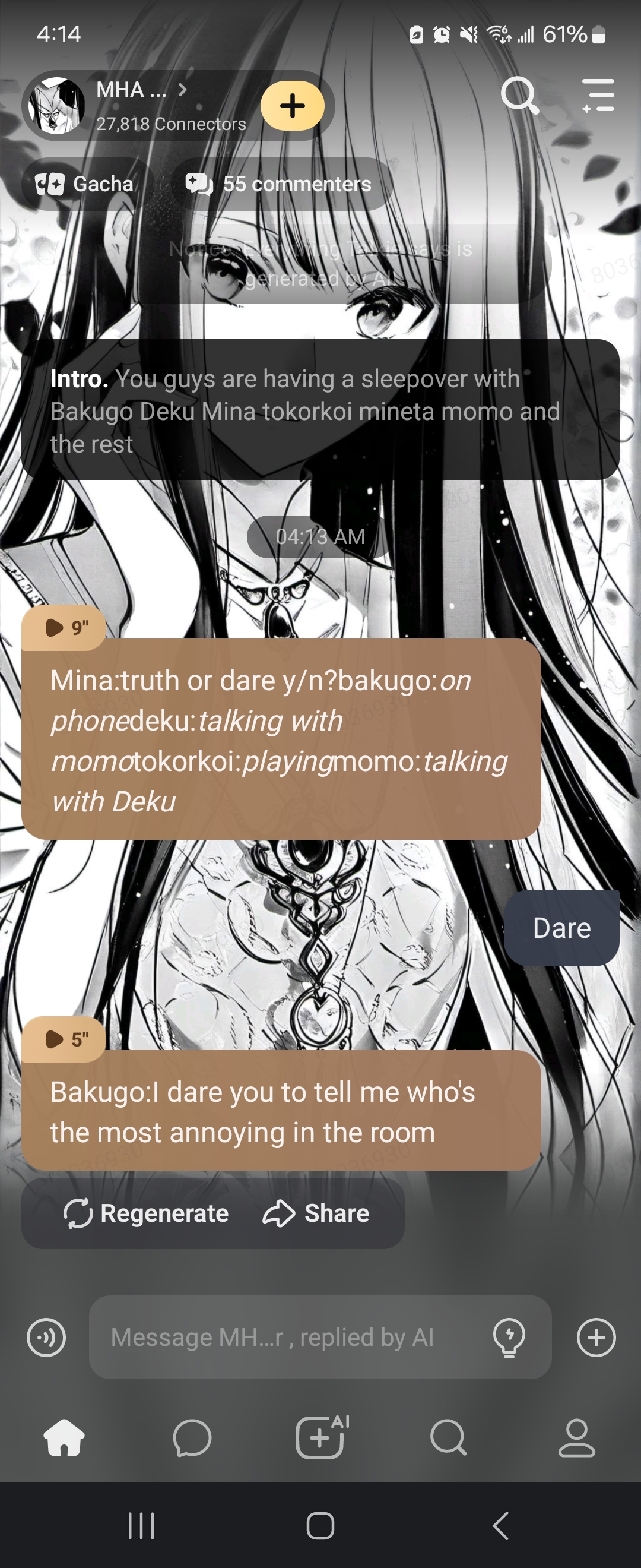The height and width of the screenshot is (1568, 641).
Task: Focus the message input field
Action: (292, 1338)
